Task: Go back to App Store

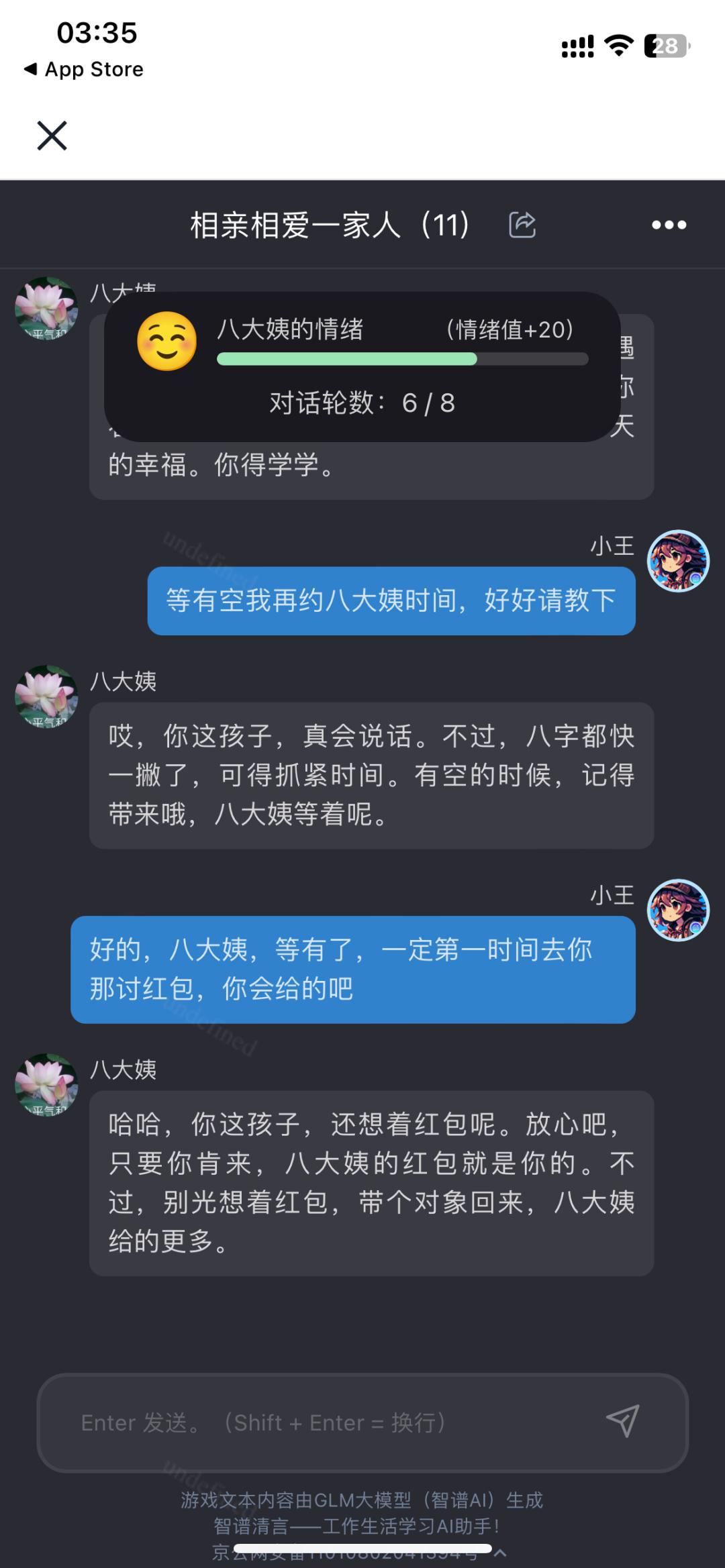Action: click(84, 69)
